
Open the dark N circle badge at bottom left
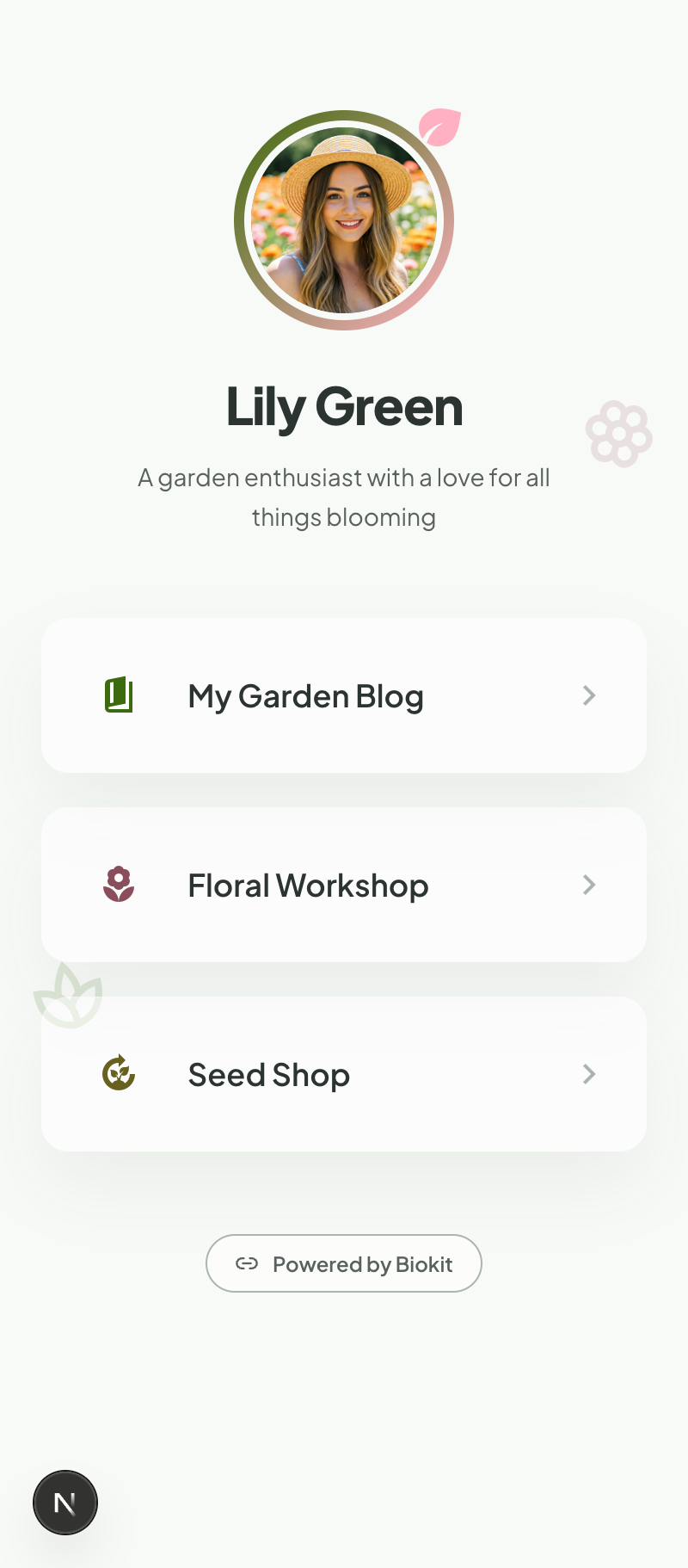click(x=65, y=1502)
